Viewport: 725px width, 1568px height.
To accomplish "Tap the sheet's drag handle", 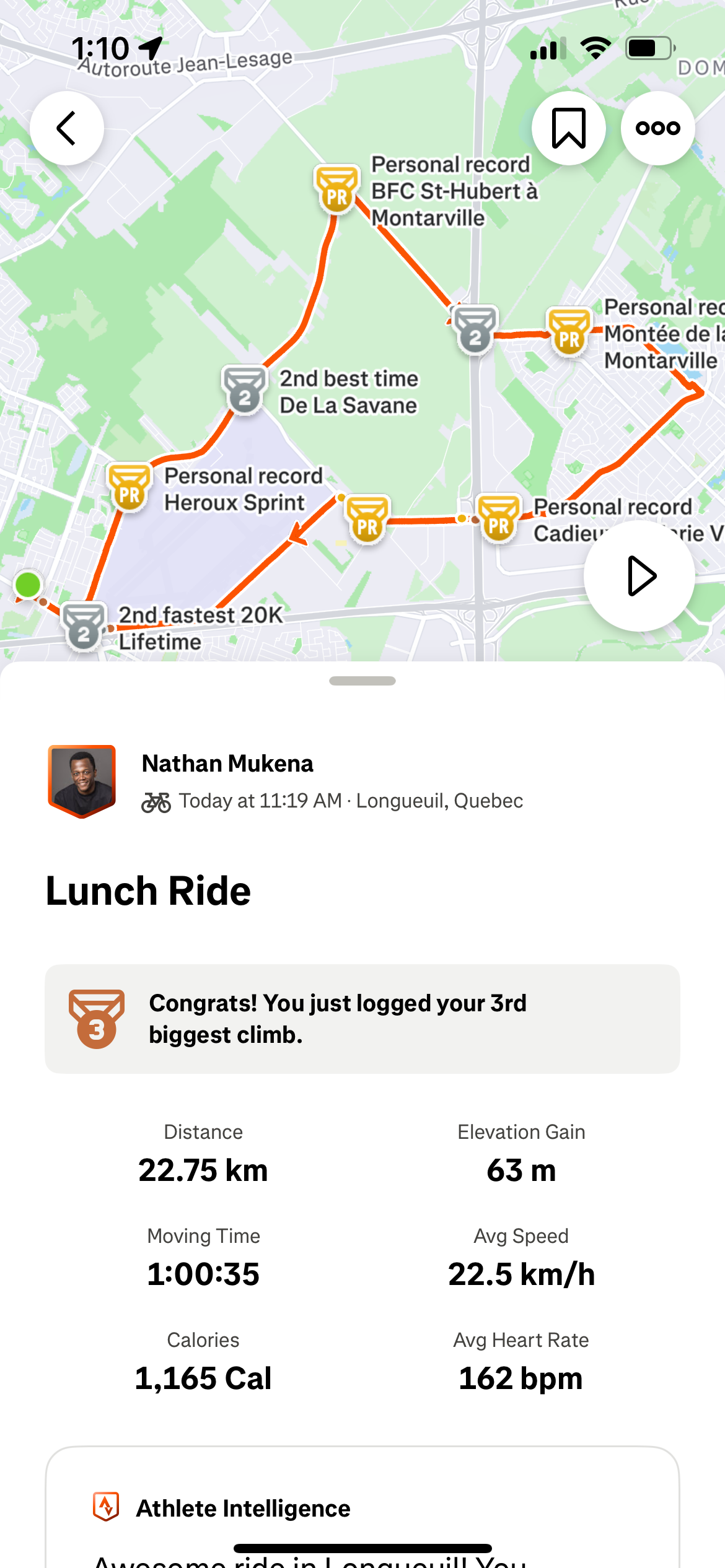I will coord(362,681).
